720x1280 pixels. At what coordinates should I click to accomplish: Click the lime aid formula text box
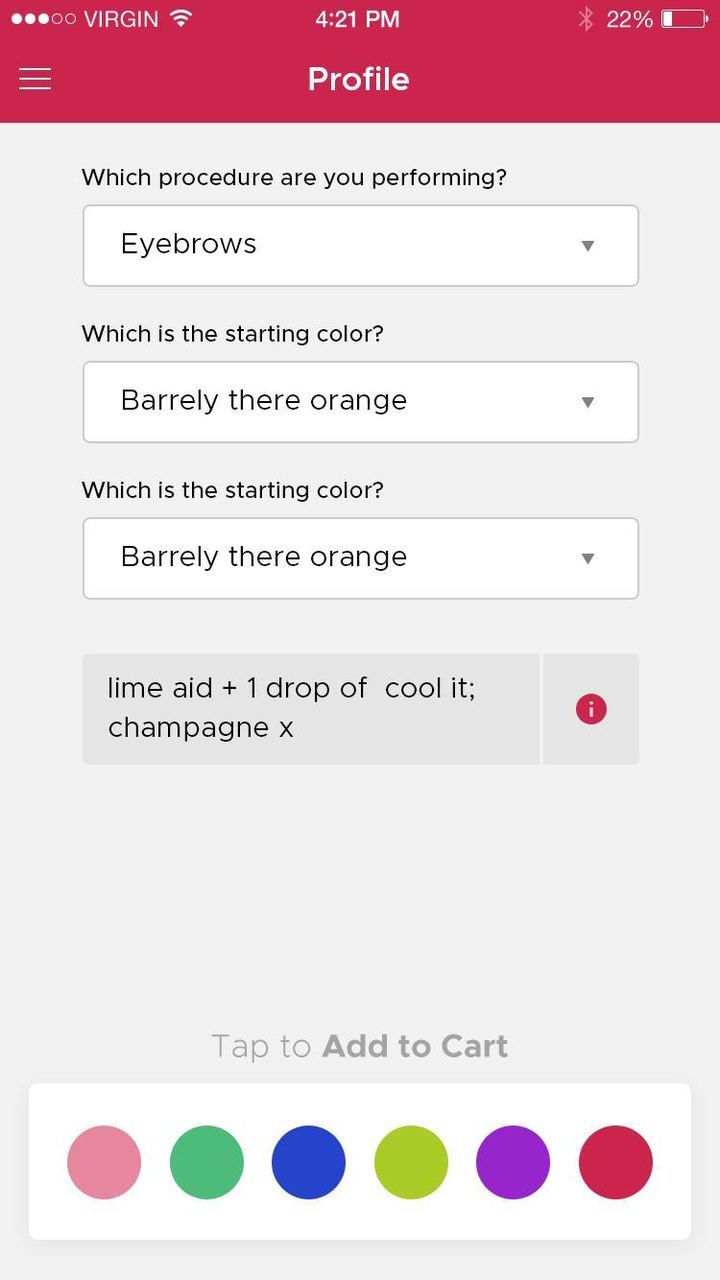(310, 708)
